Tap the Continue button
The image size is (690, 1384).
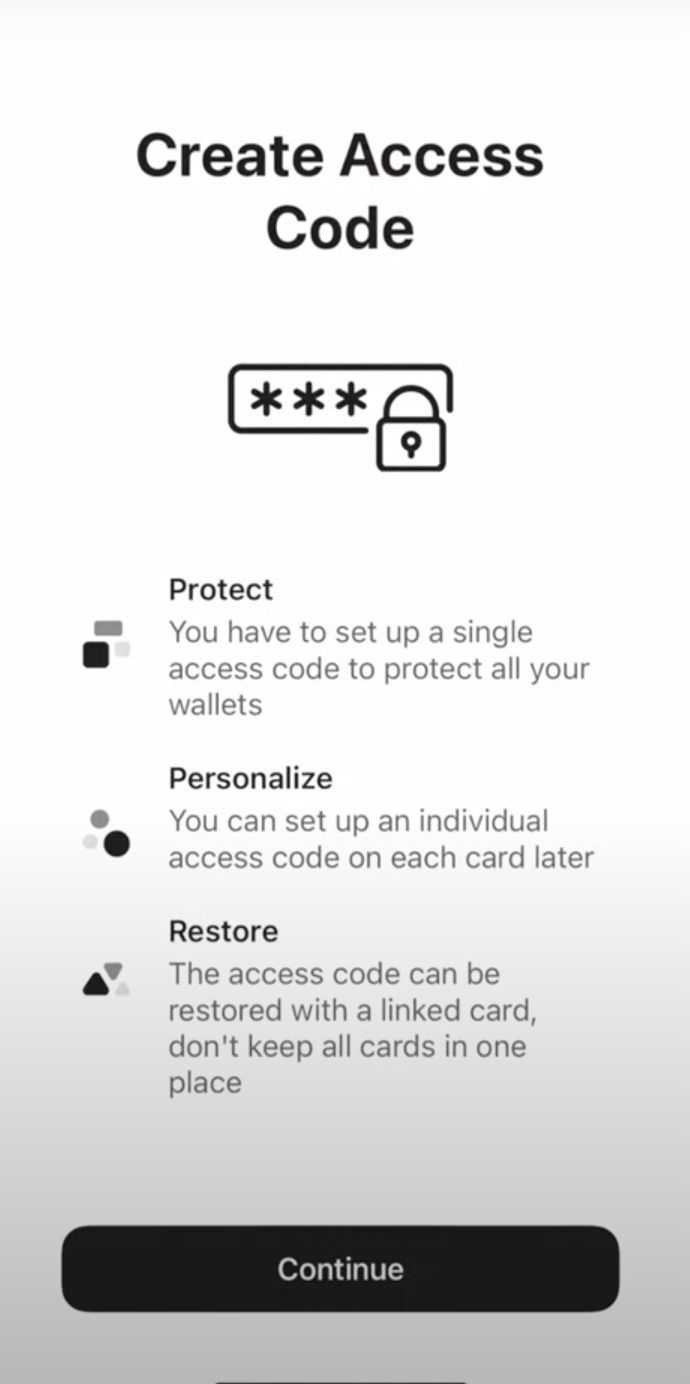click(340, 1268)
